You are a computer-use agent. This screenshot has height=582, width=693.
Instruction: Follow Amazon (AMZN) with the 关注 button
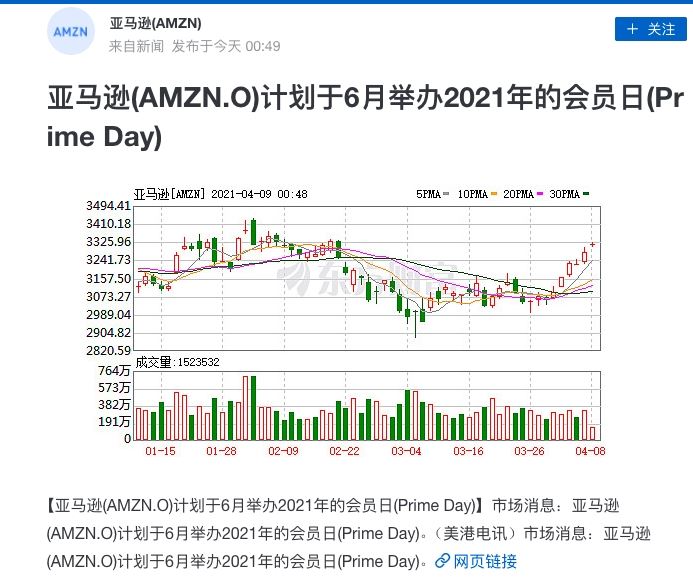tap(650, 30)
